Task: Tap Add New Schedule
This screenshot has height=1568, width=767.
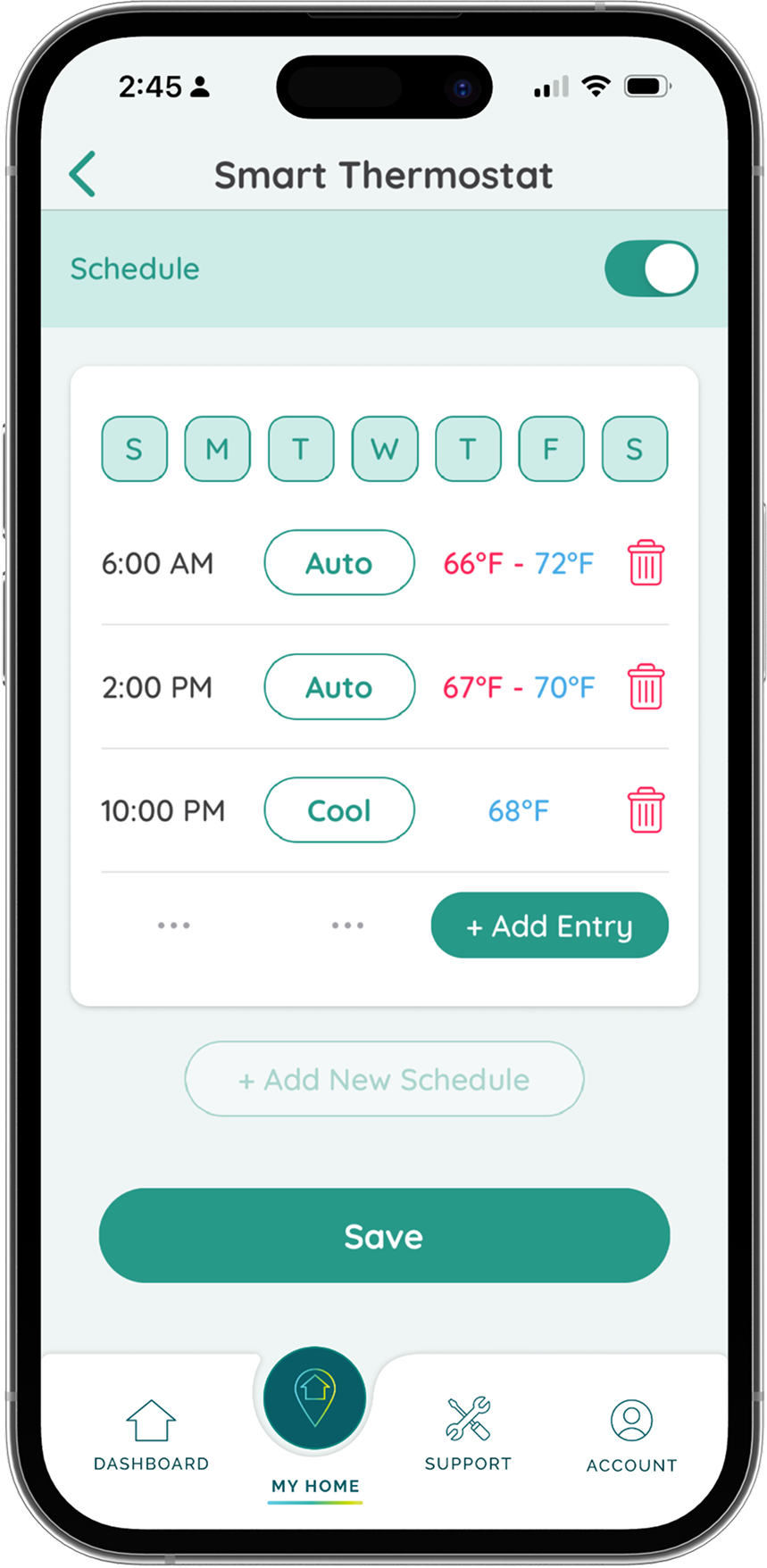Action: (384, 1079)
